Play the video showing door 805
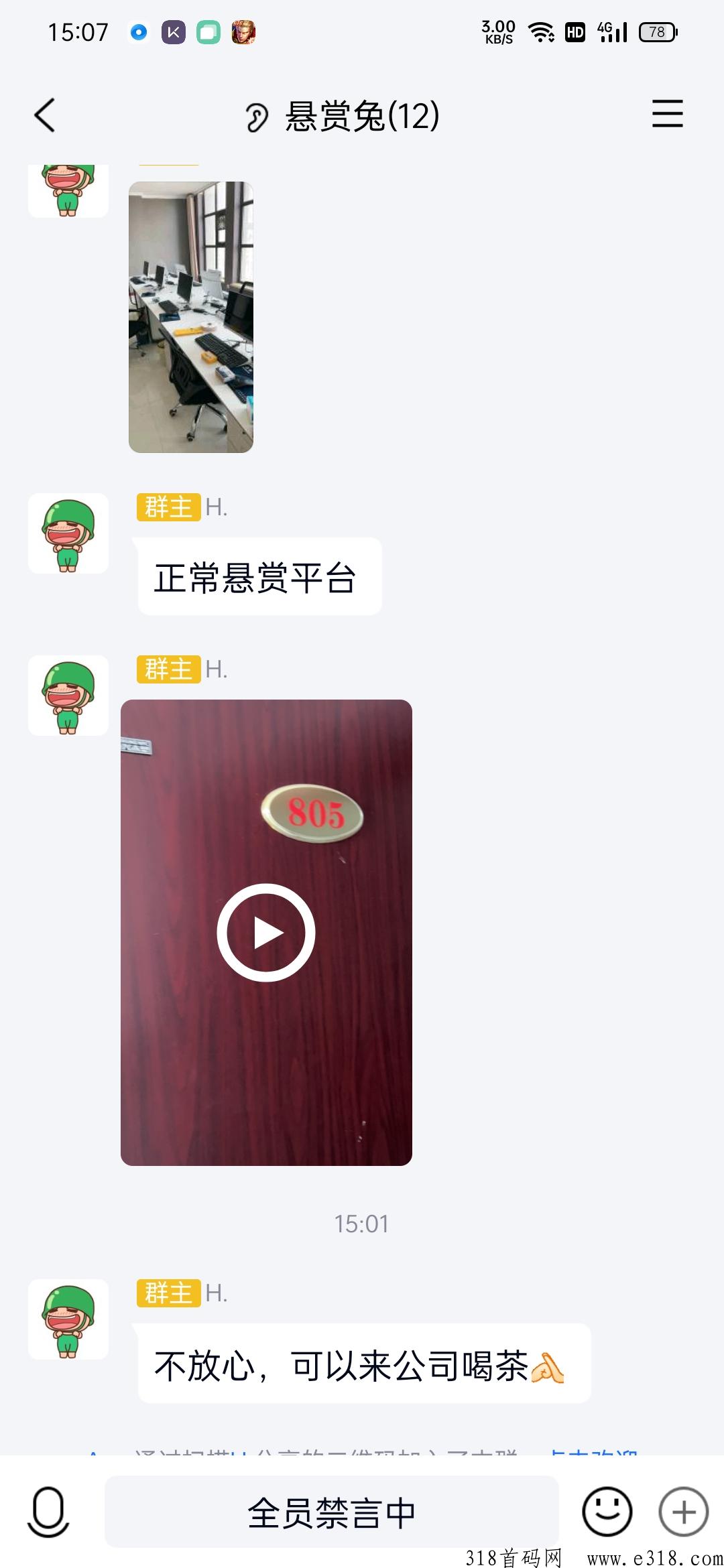Viewport: 724px width, 1568px height. click(266, 933)
